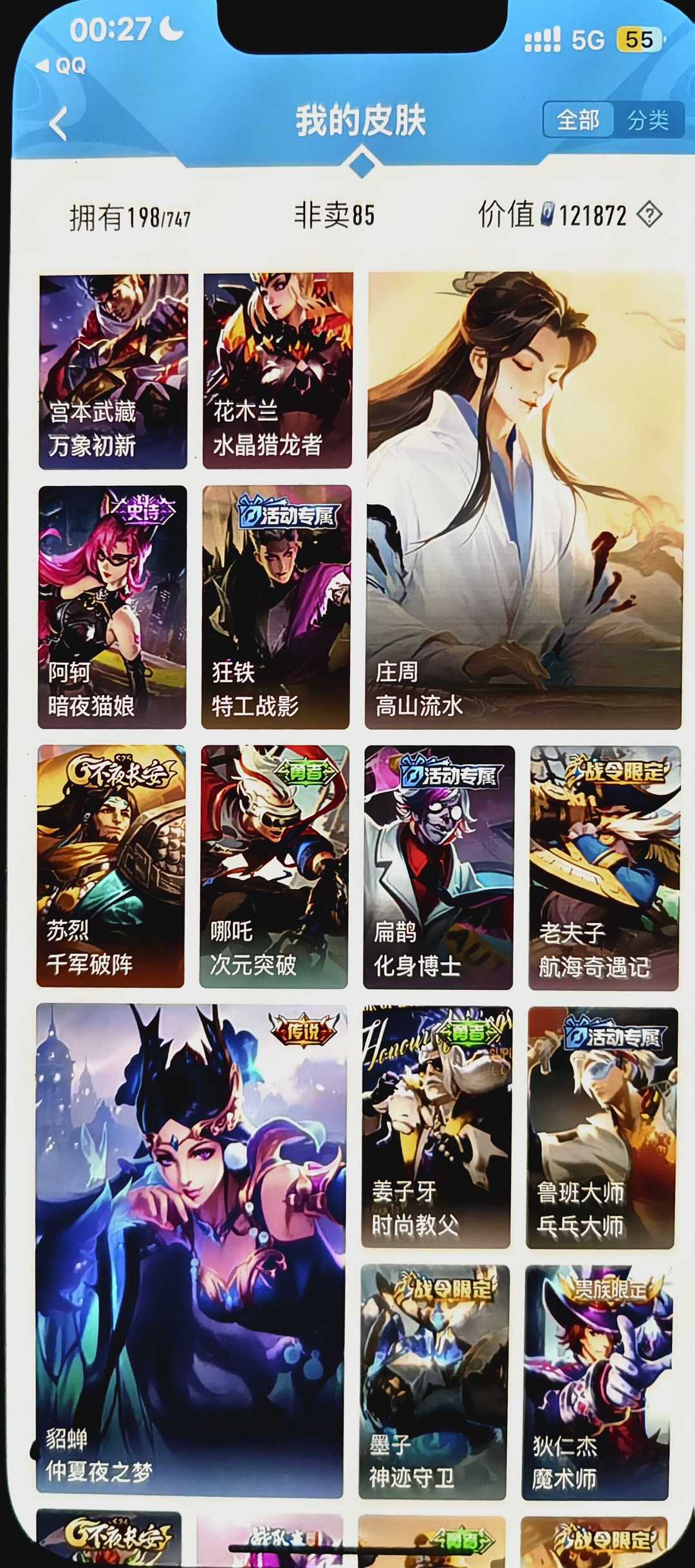Return to QQ via status bar link

click(x=61, y=65)
